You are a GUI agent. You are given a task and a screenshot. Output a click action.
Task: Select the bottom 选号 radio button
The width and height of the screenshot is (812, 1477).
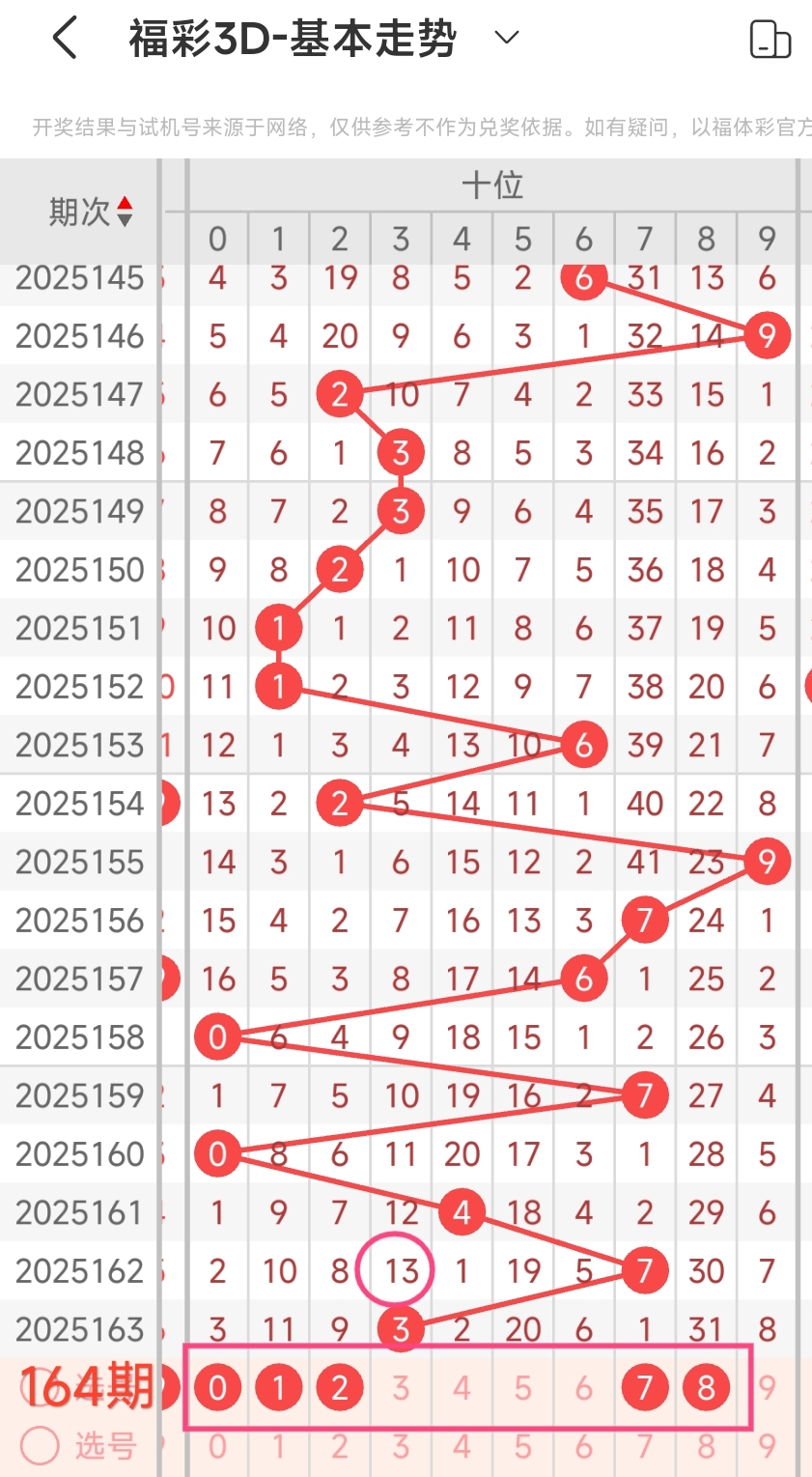pos(41,1446)
